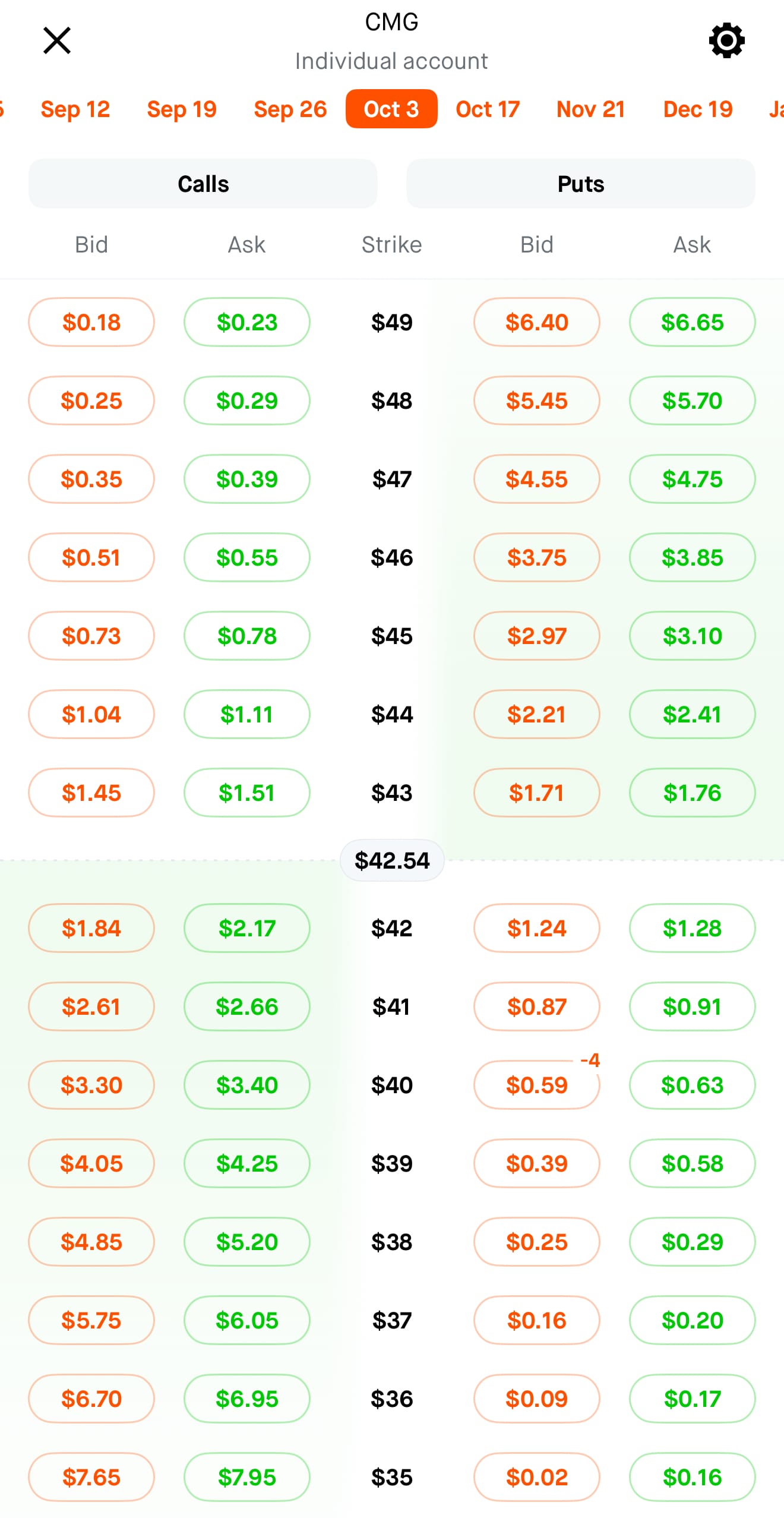The height and width of the screenshot is (1518, 784).
Task: Choose the $45 call ask of $0.78
Action: click(x=247, y=636)
